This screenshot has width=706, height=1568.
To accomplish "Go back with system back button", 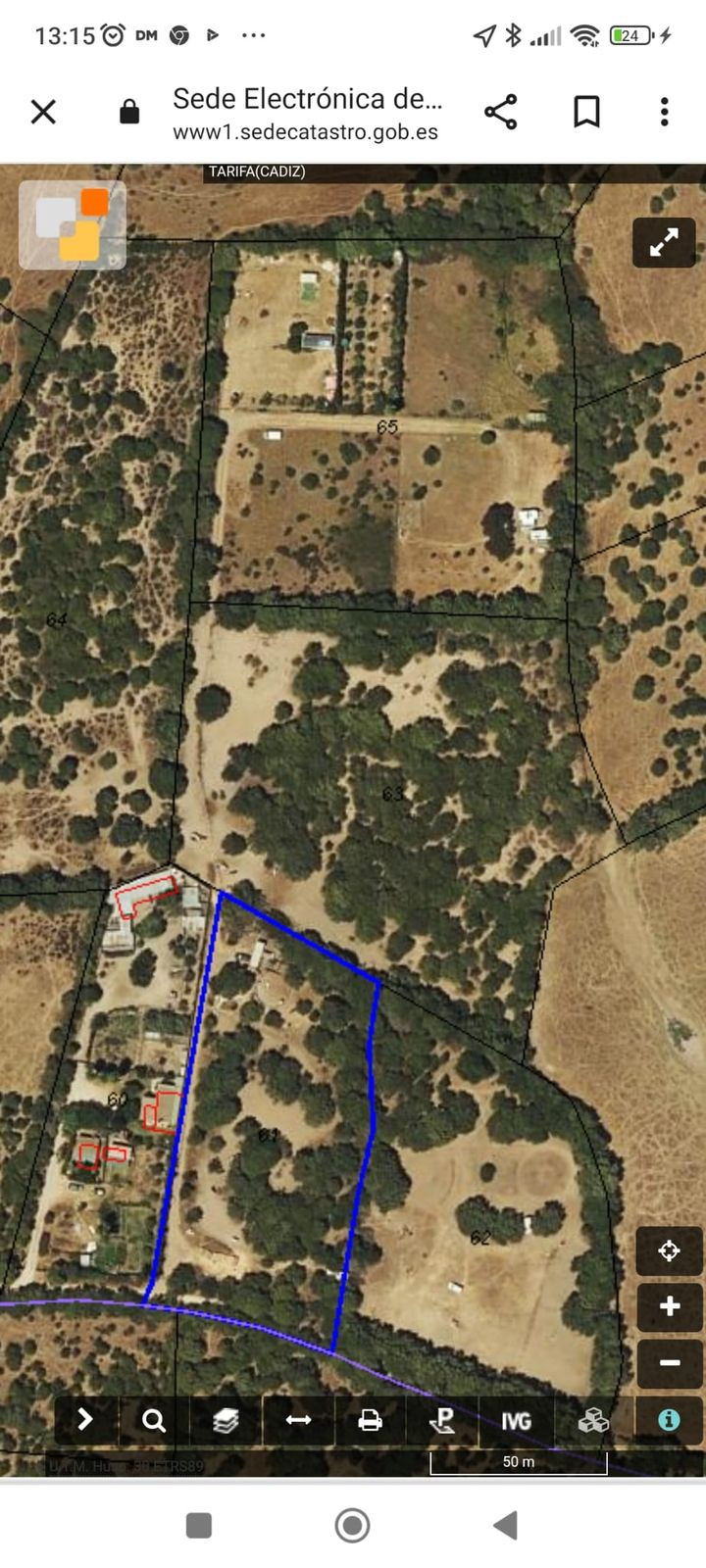I will [505, 1525].
